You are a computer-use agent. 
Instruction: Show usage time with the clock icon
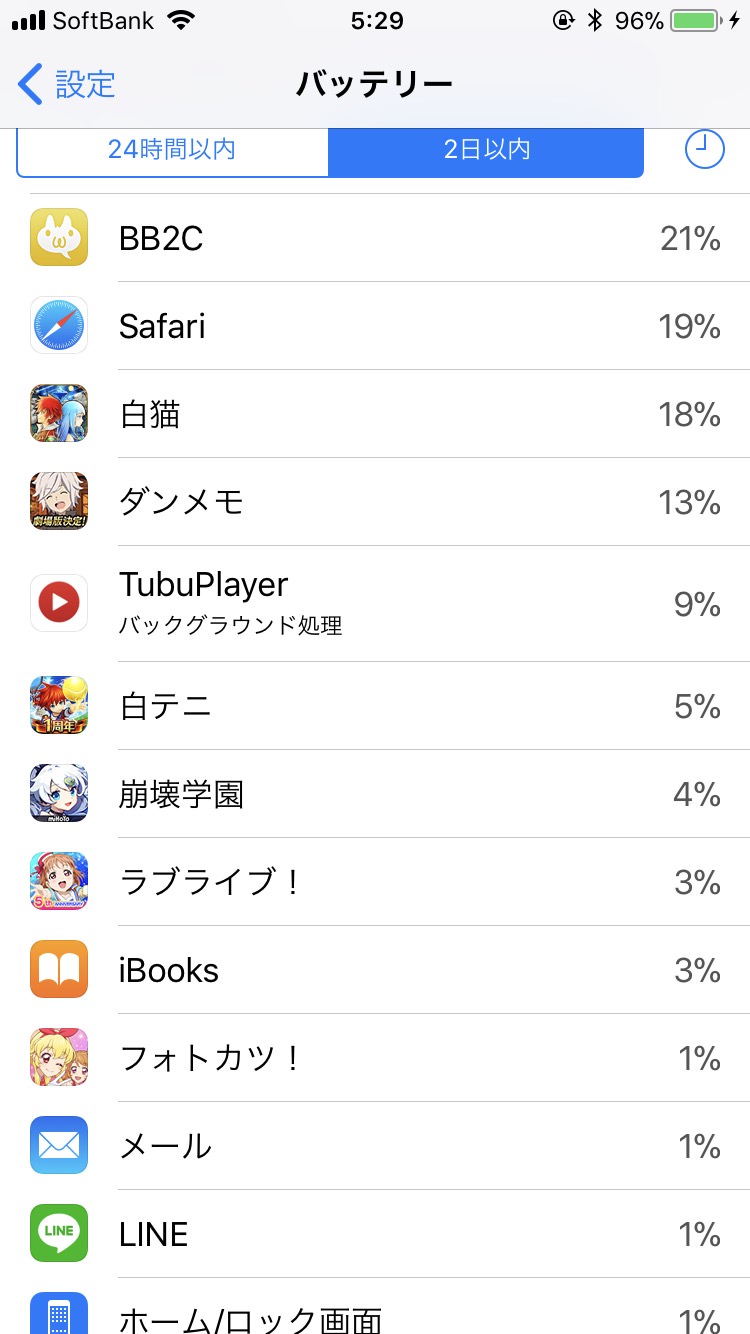[x=704, y=150]
